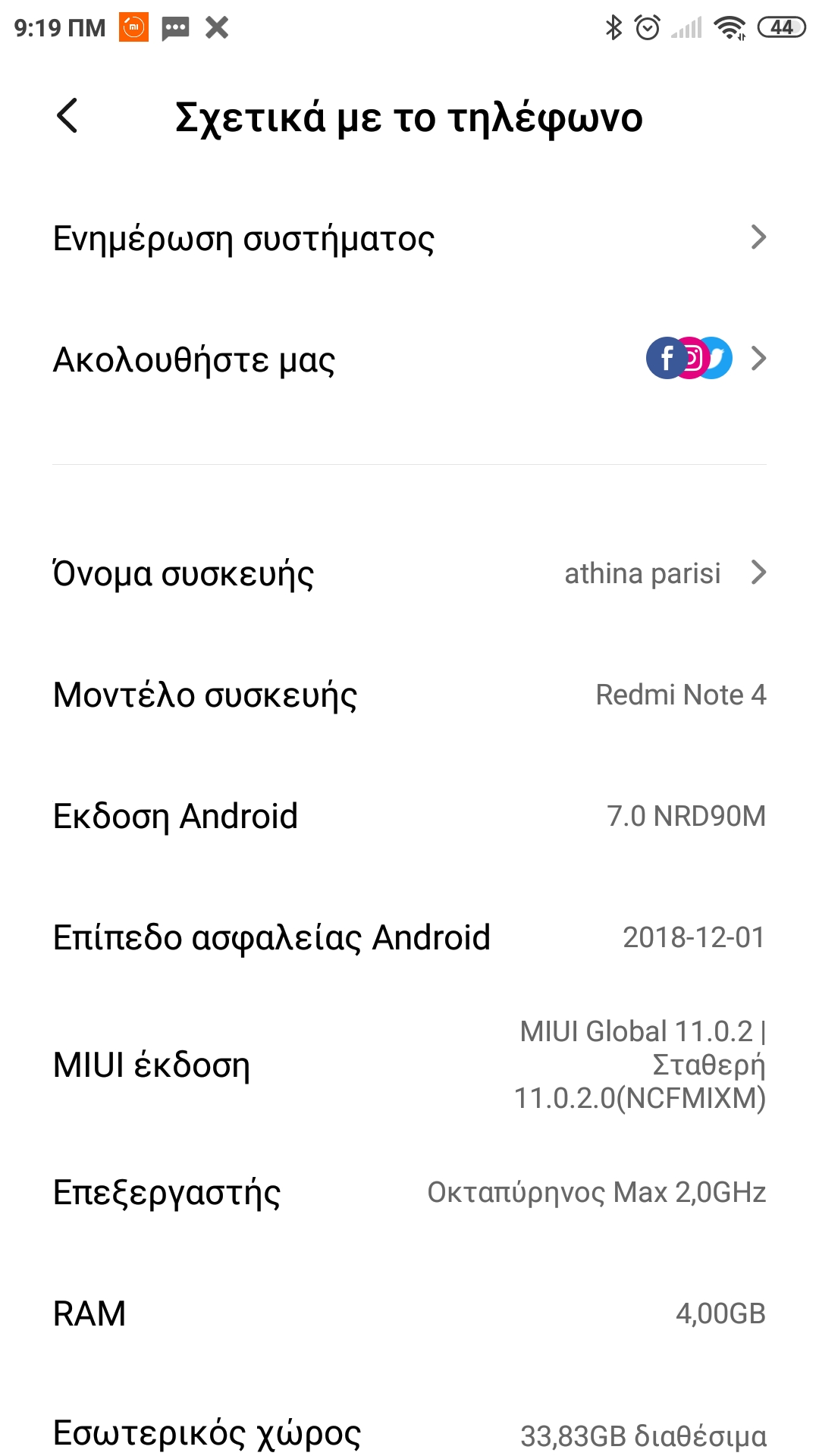
Task: Tap the Εκδοση Android row
Action: (409, 816)
